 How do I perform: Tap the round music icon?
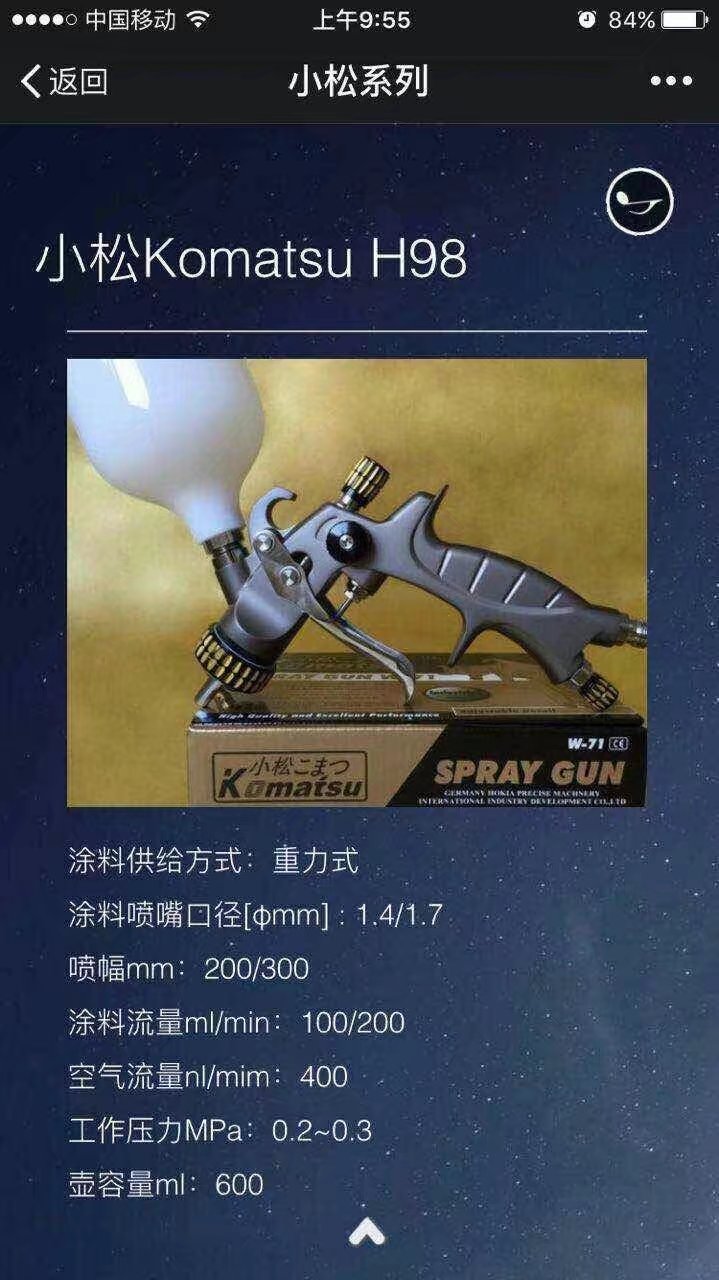pos(640,202)
